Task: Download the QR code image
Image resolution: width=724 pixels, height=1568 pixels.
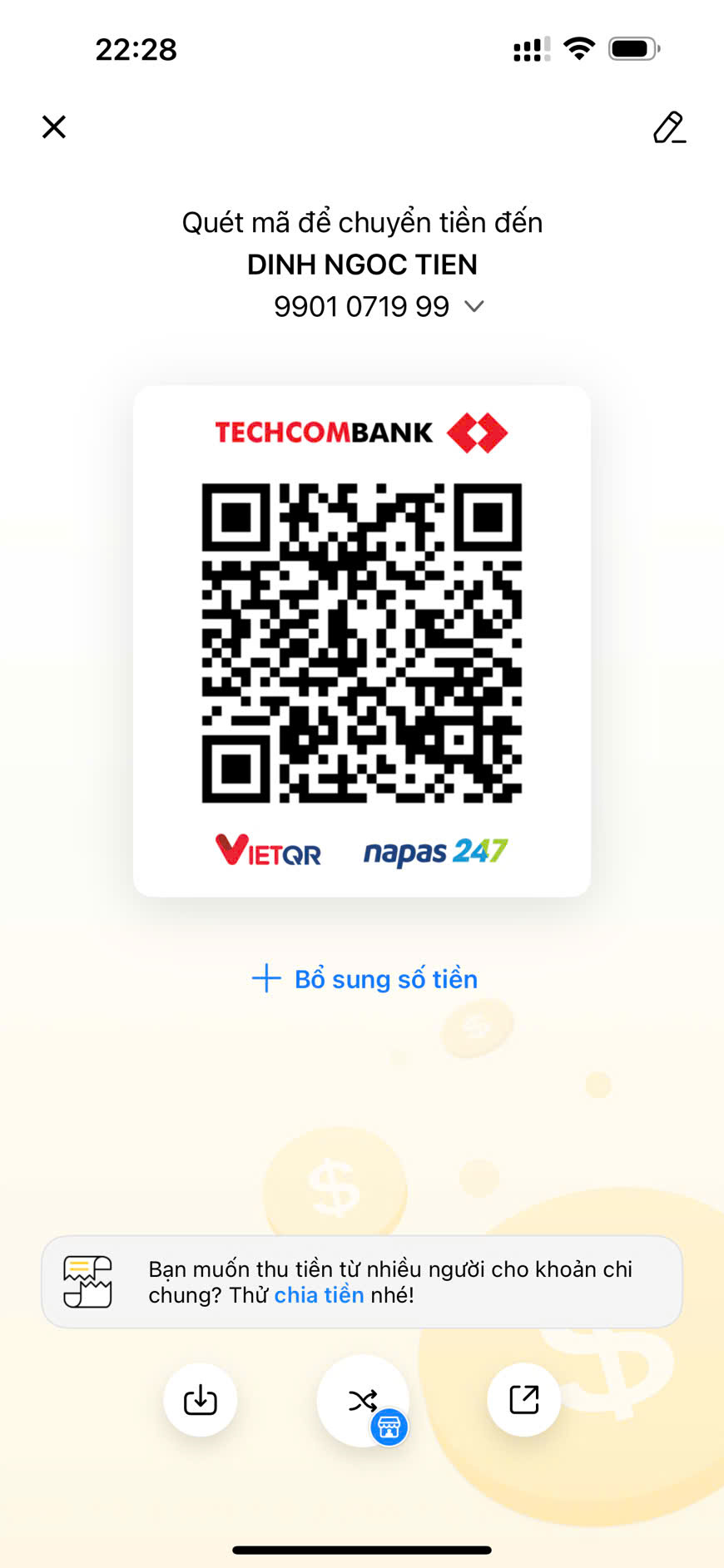Action: tap(201, 1400)
